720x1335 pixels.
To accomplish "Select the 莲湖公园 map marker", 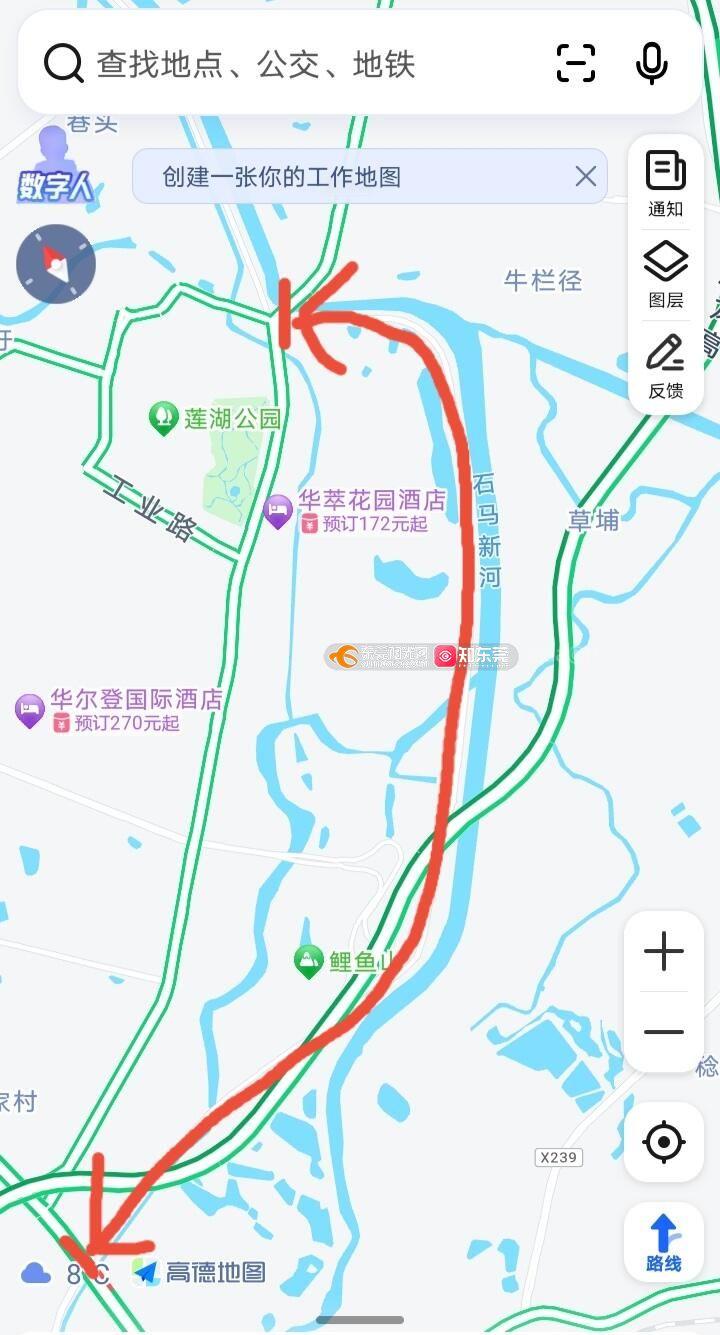I will coord(164,417).
